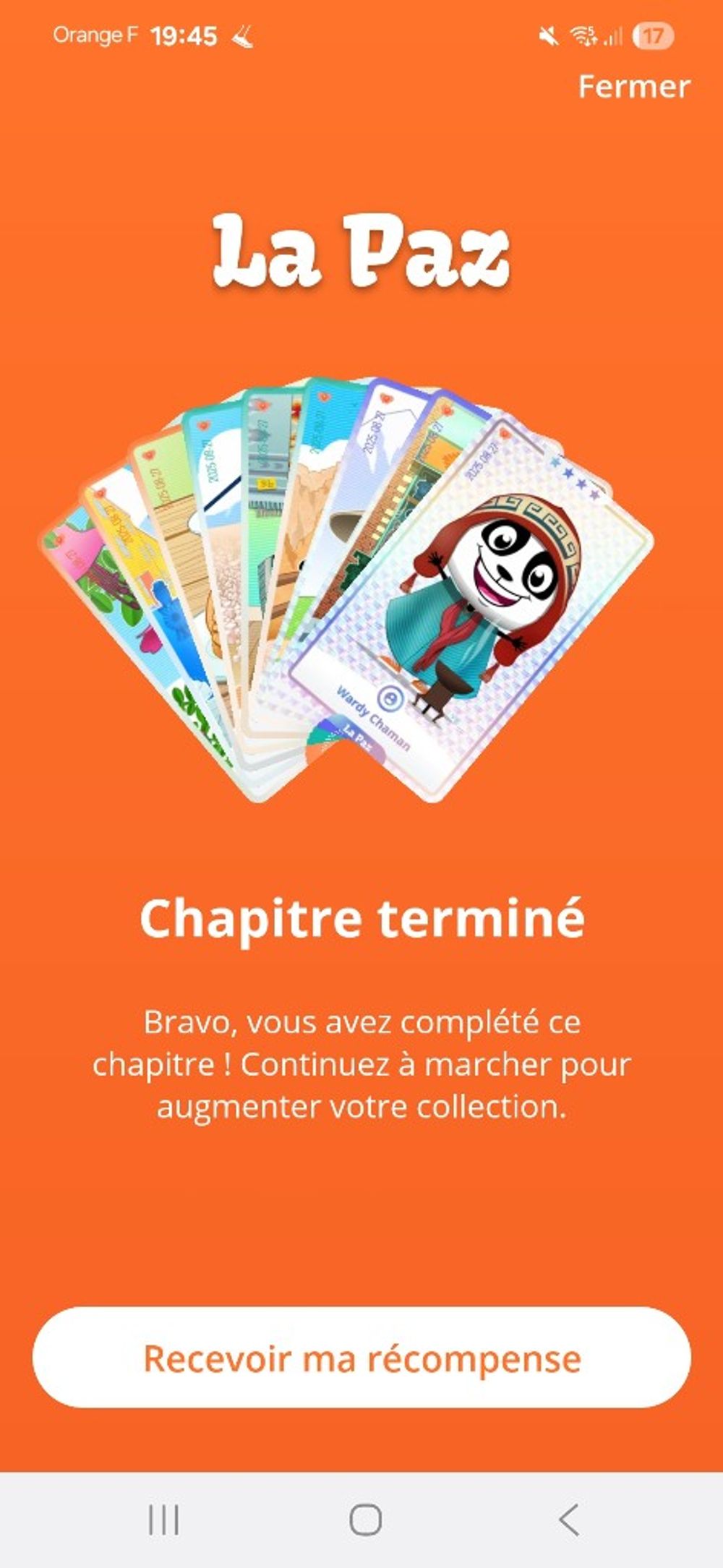The image size is (723, 1568).
Task: Go to the phone's home screen
Action: pos(365,1520)
